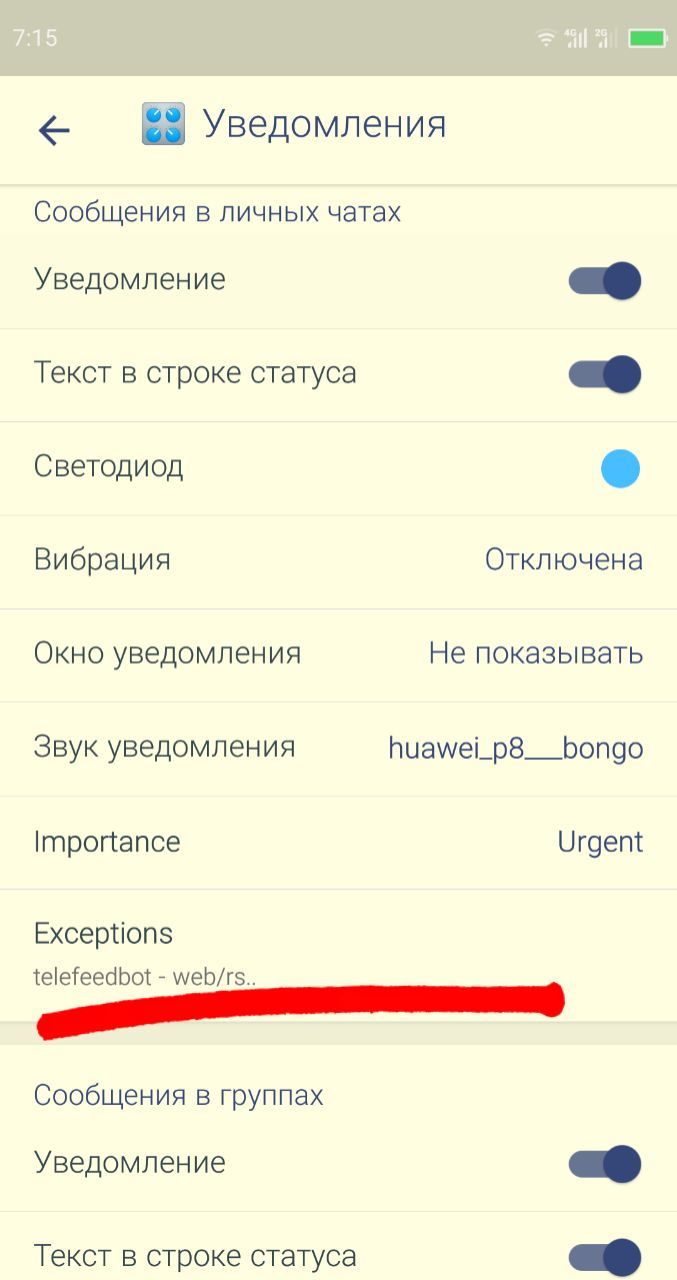Change the Importance level
The width and height of the screenshot is (677, 1280).
(x=338, y=843)
